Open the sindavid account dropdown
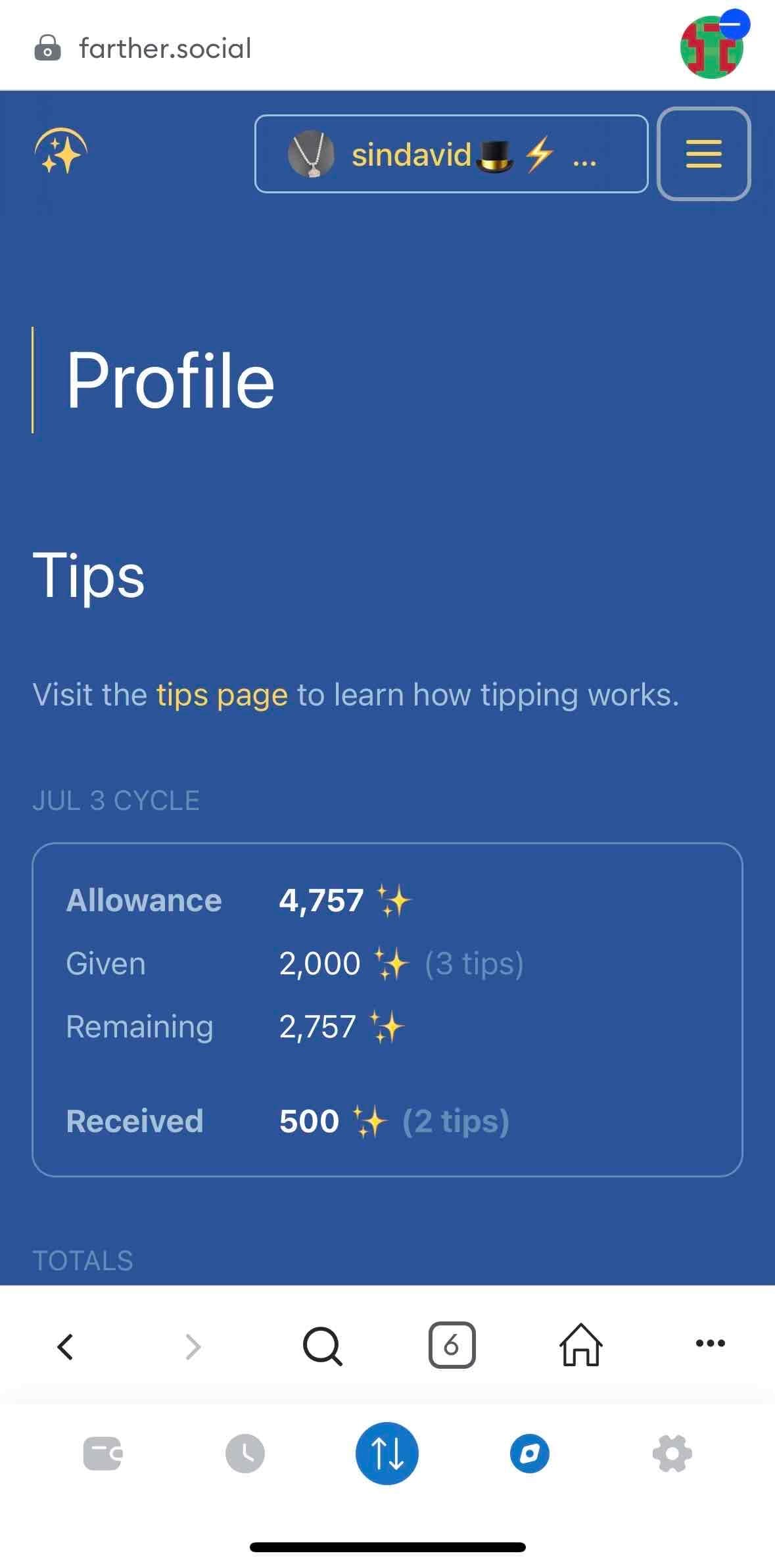Screen dimensions: 775x1568 point(451,154)
